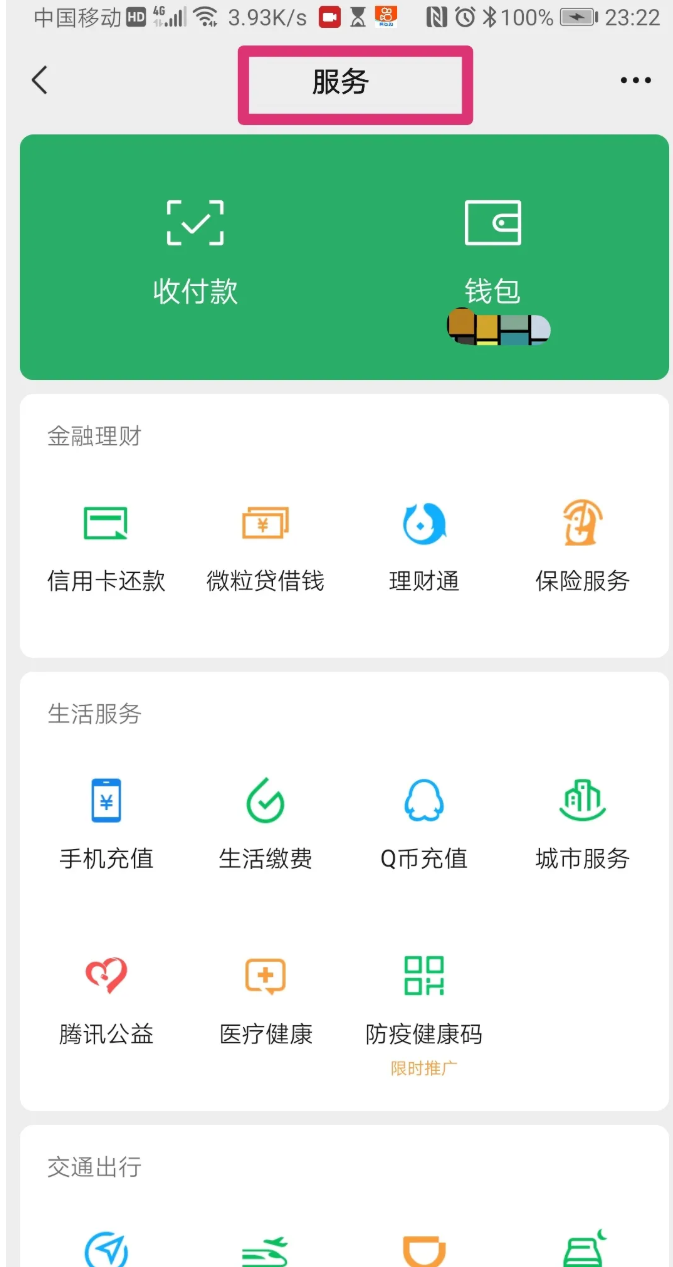Open 生活缴费 utility payments

[x=265, y=824]
